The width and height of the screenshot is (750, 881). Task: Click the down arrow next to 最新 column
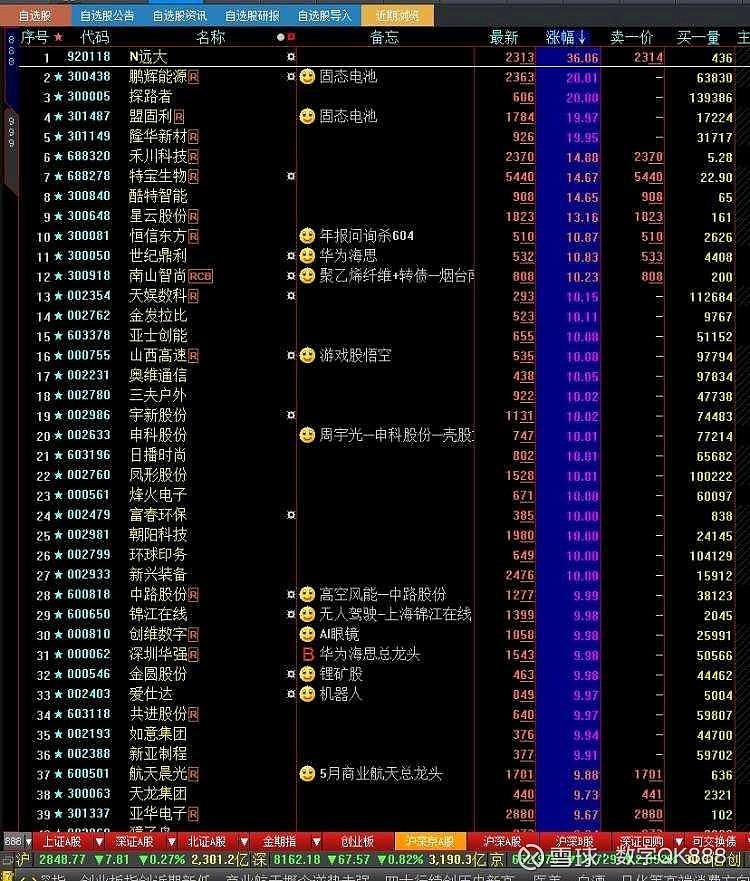click(578, 38)
